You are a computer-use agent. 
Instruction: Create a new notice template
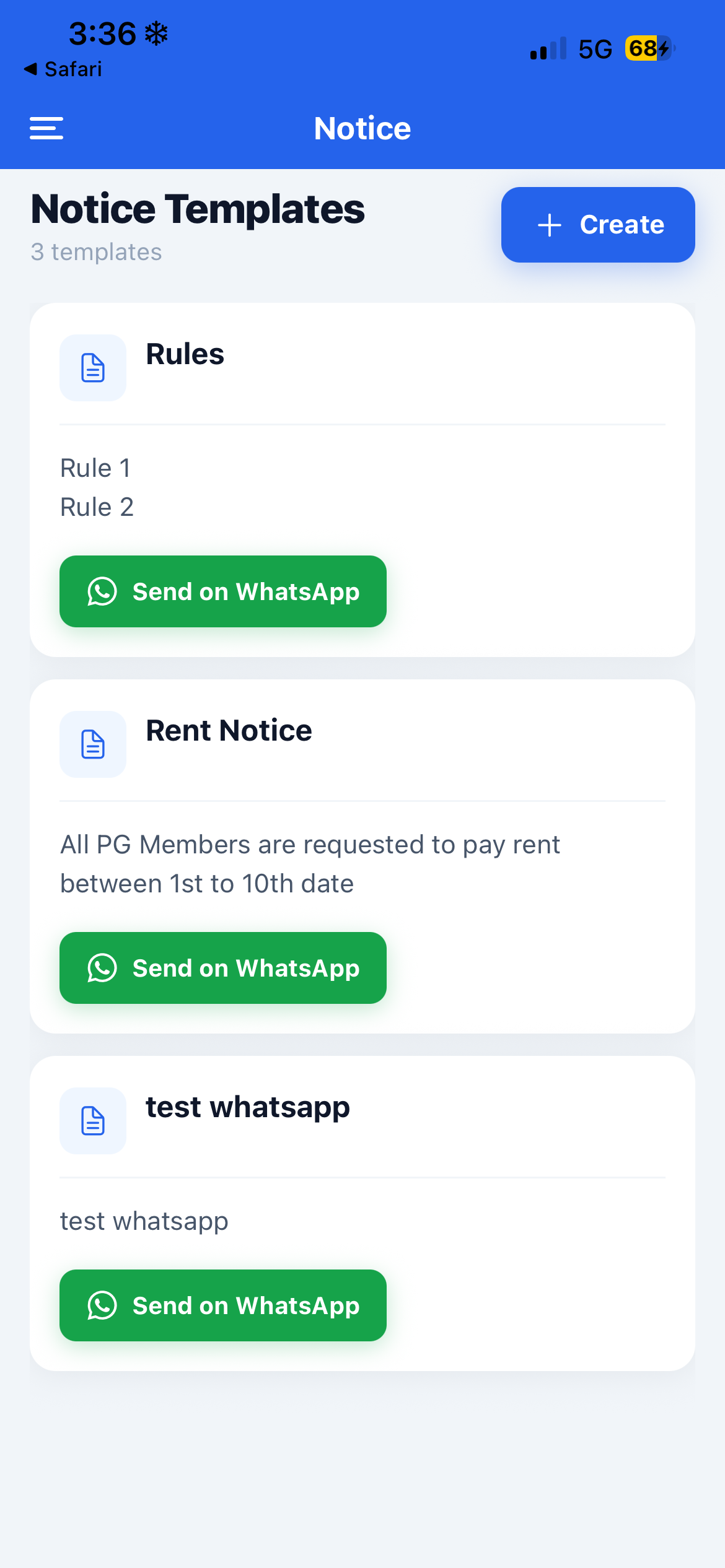click(x=598, y=224)
